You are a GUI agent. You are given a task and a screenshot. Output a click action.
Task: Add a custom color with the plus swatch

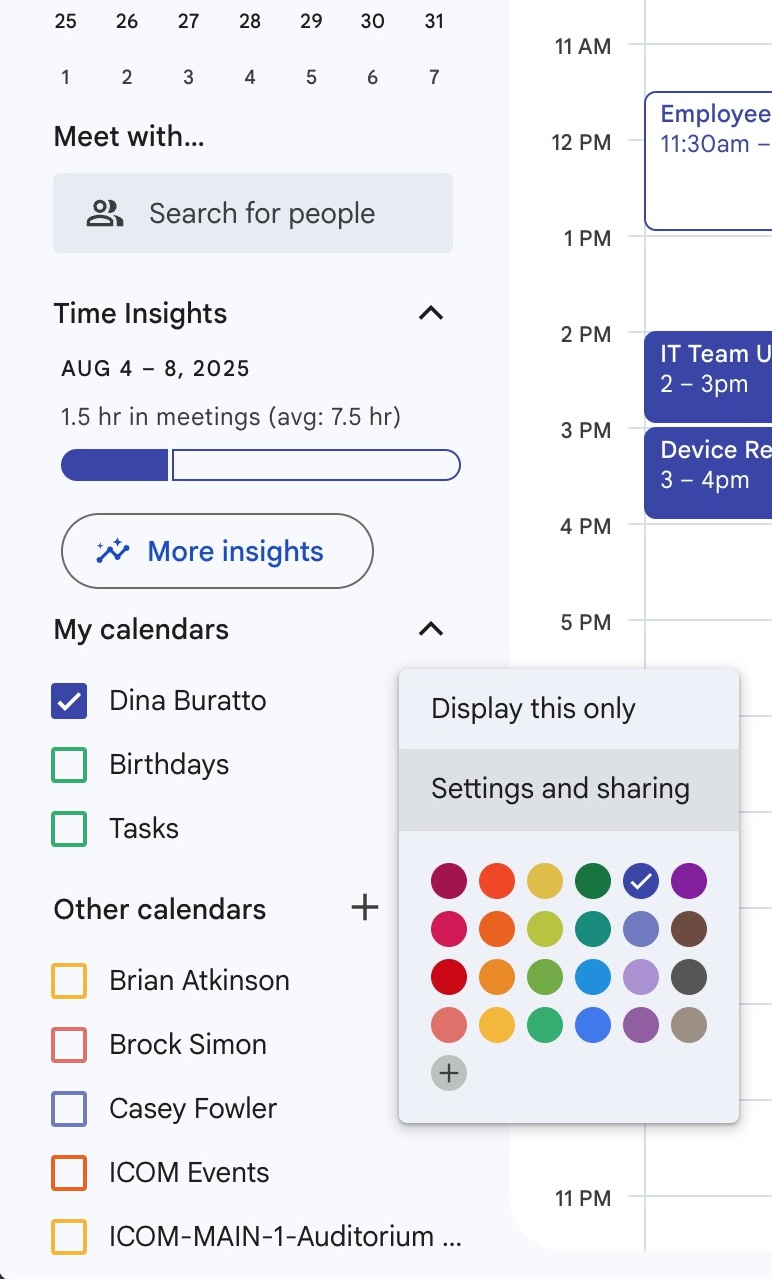click(449, 1073)
